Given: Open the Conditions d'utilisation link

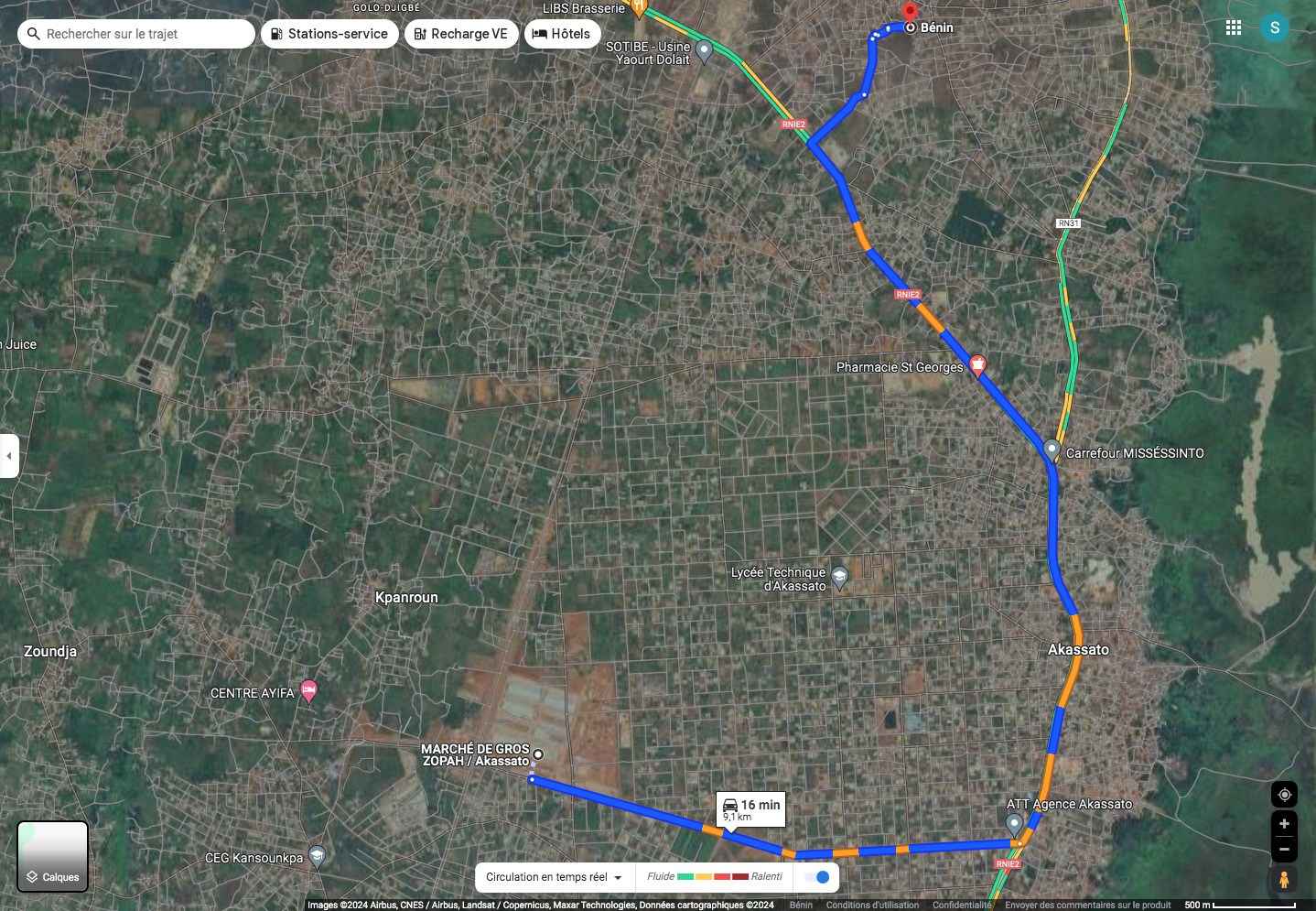Looking at the screenshot, I should point(872,905).
